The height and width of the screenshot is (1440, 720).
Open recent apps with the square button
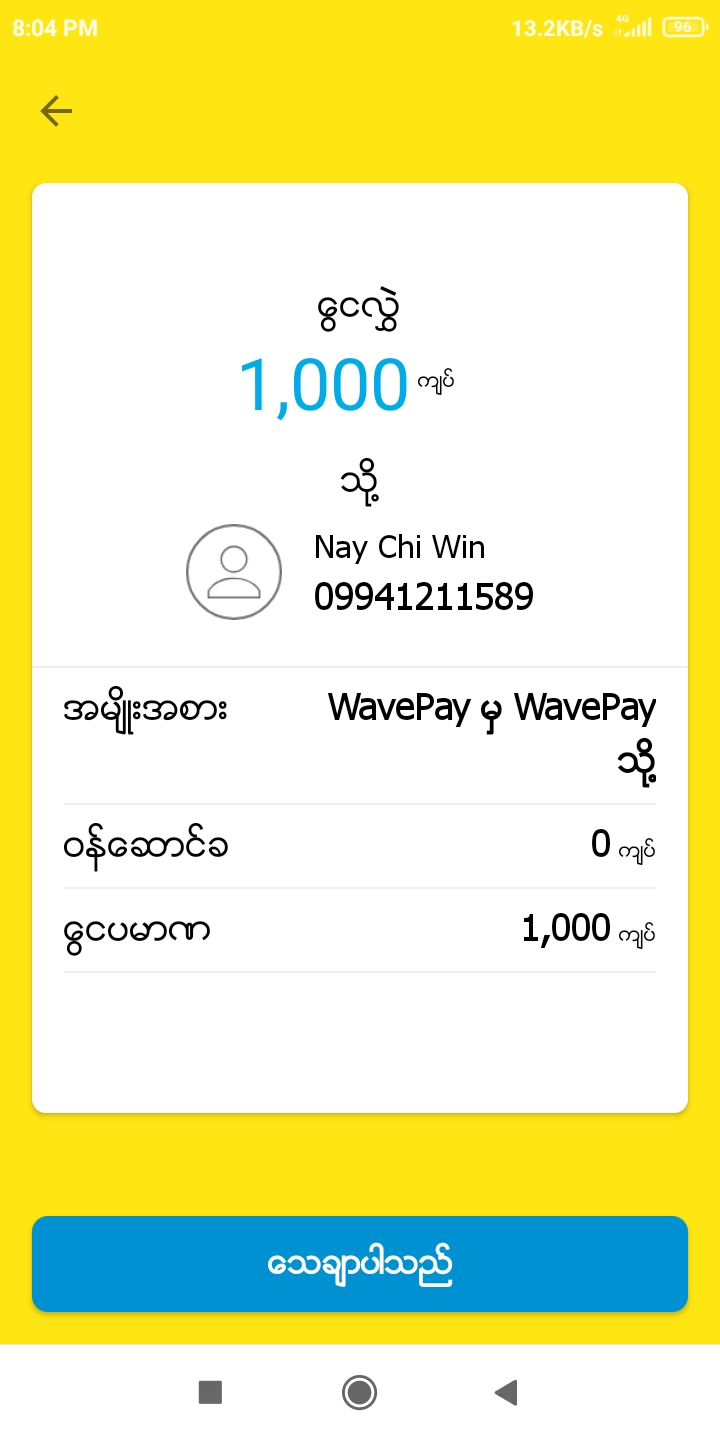pos(210,1392)
